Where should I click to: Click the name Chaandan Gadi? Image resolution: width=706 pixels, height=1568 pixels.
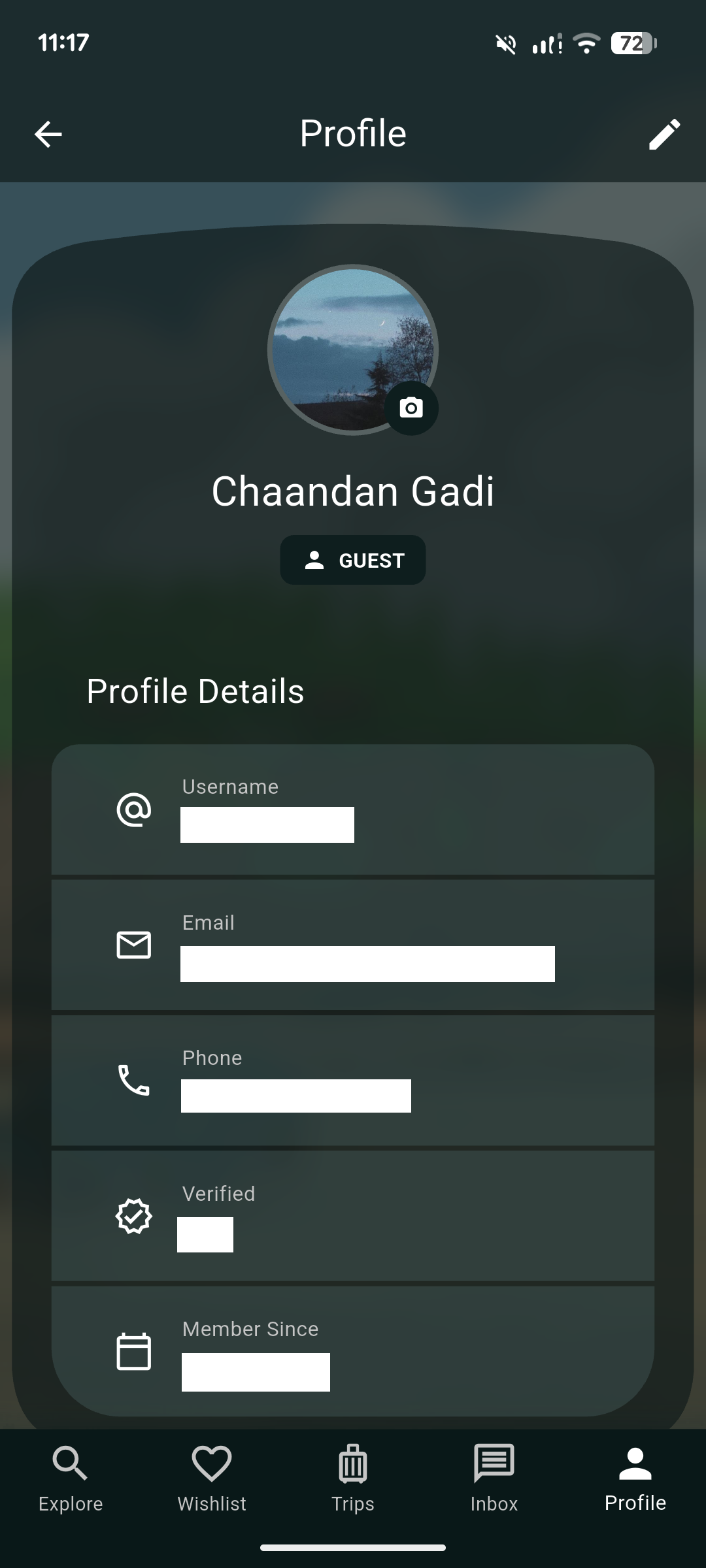353,492
